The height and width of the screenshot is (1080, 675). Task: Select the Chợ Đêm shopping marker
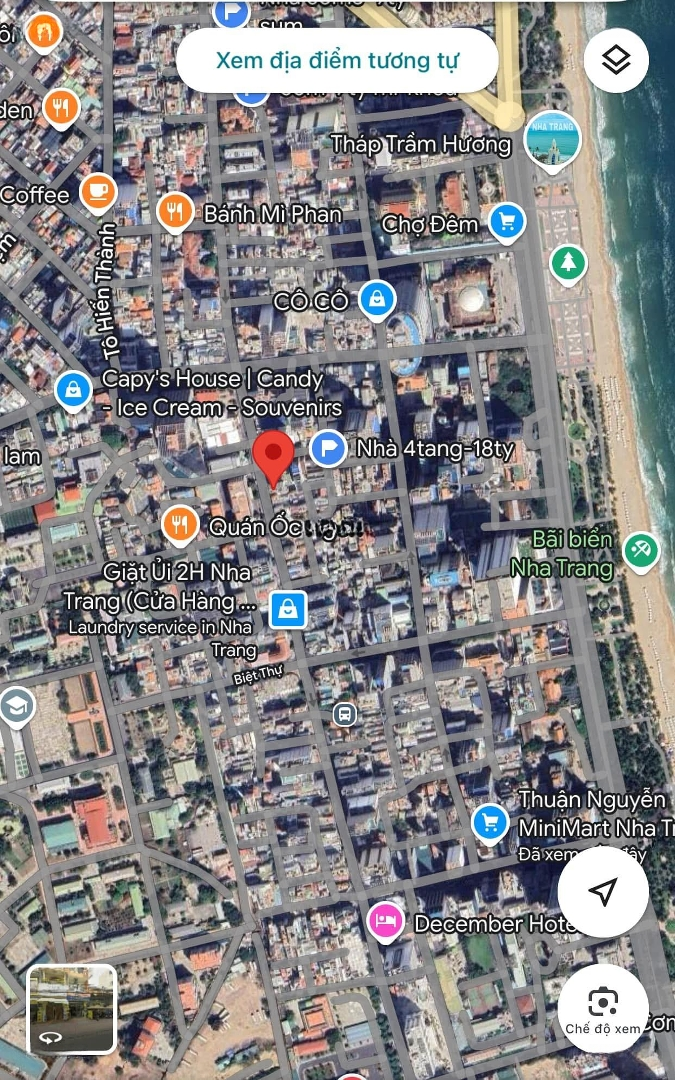507,223
